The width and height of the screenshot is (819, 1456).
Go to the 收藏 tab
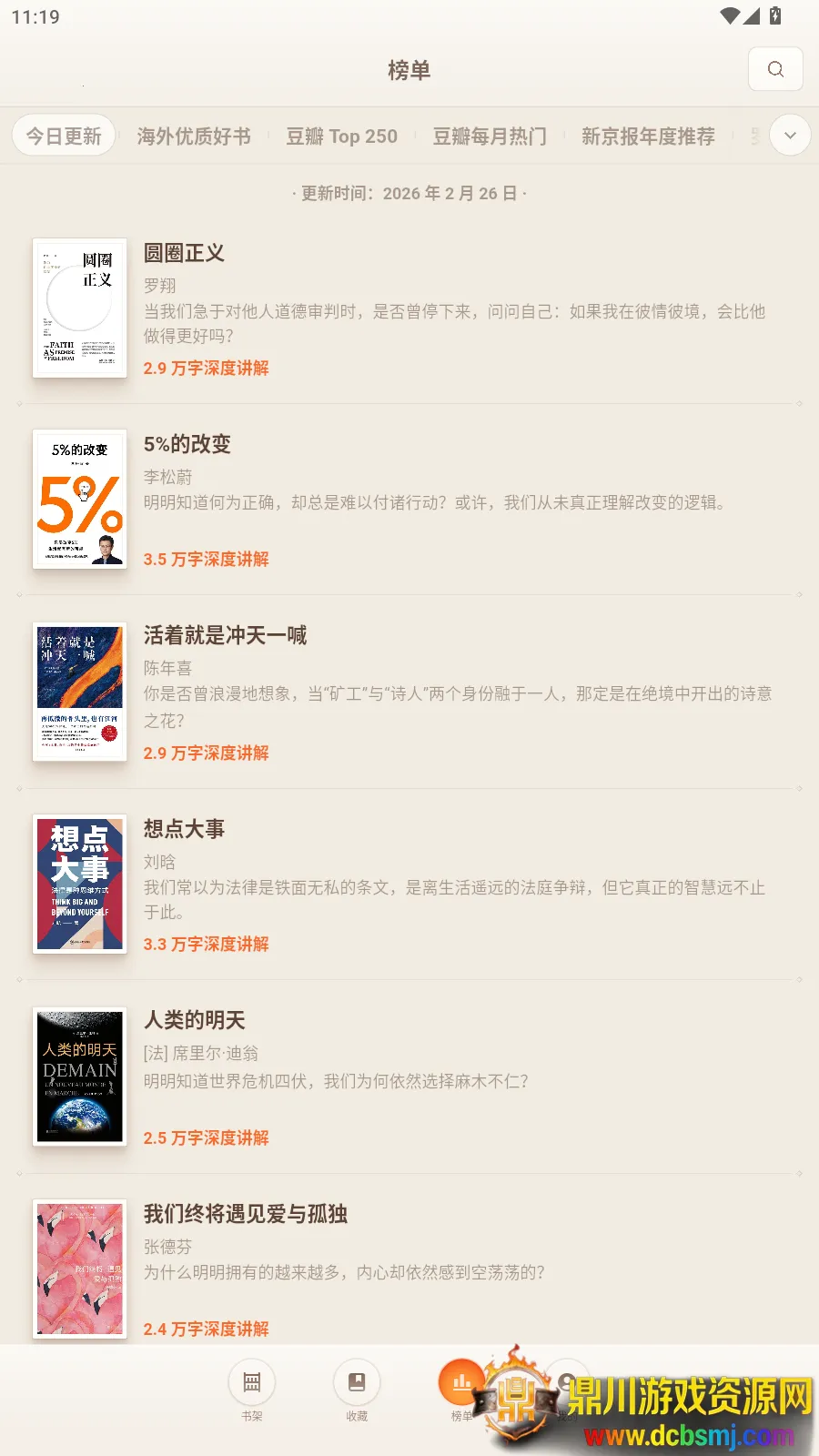coord(357,1390)
